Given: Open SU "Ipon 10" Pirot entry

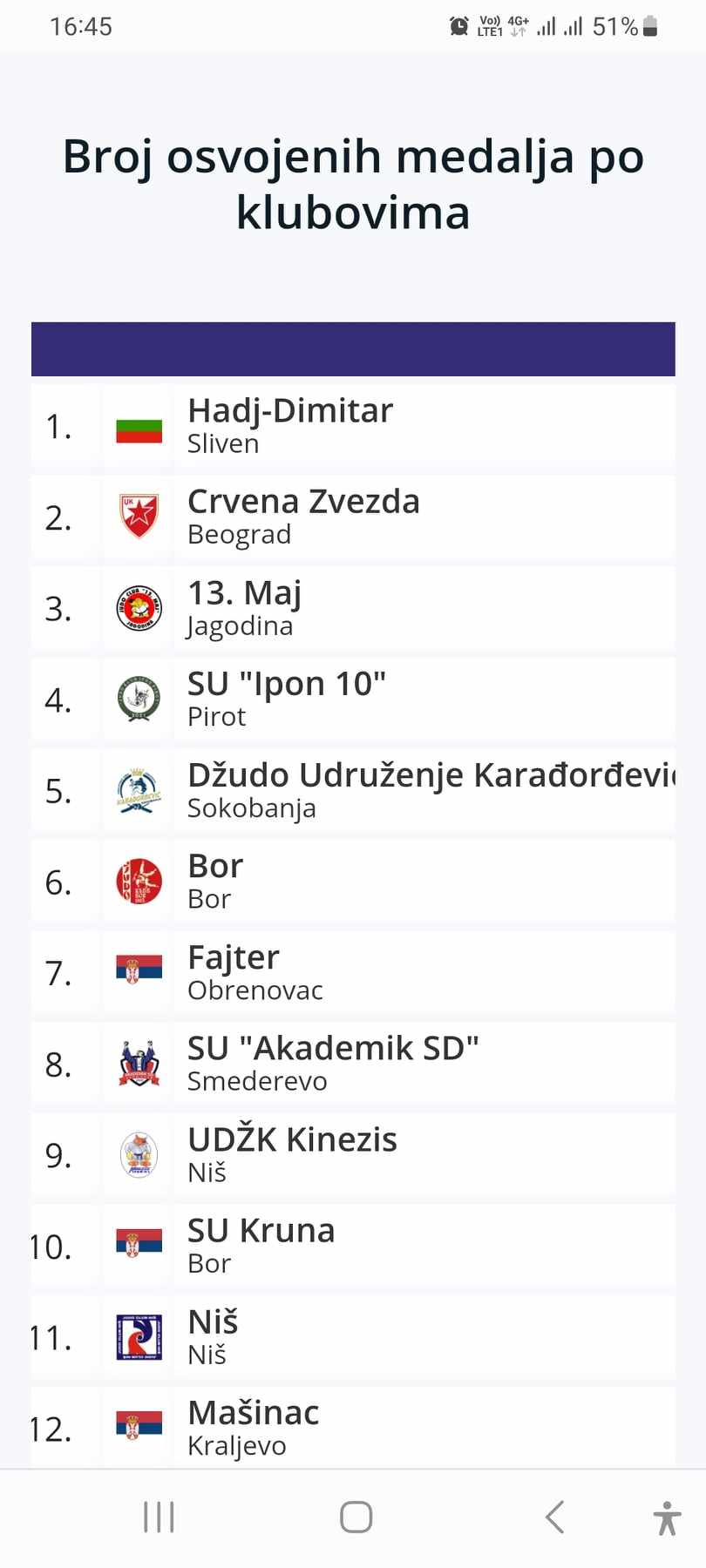Looking at the screenshot, I should click(353, 700).
